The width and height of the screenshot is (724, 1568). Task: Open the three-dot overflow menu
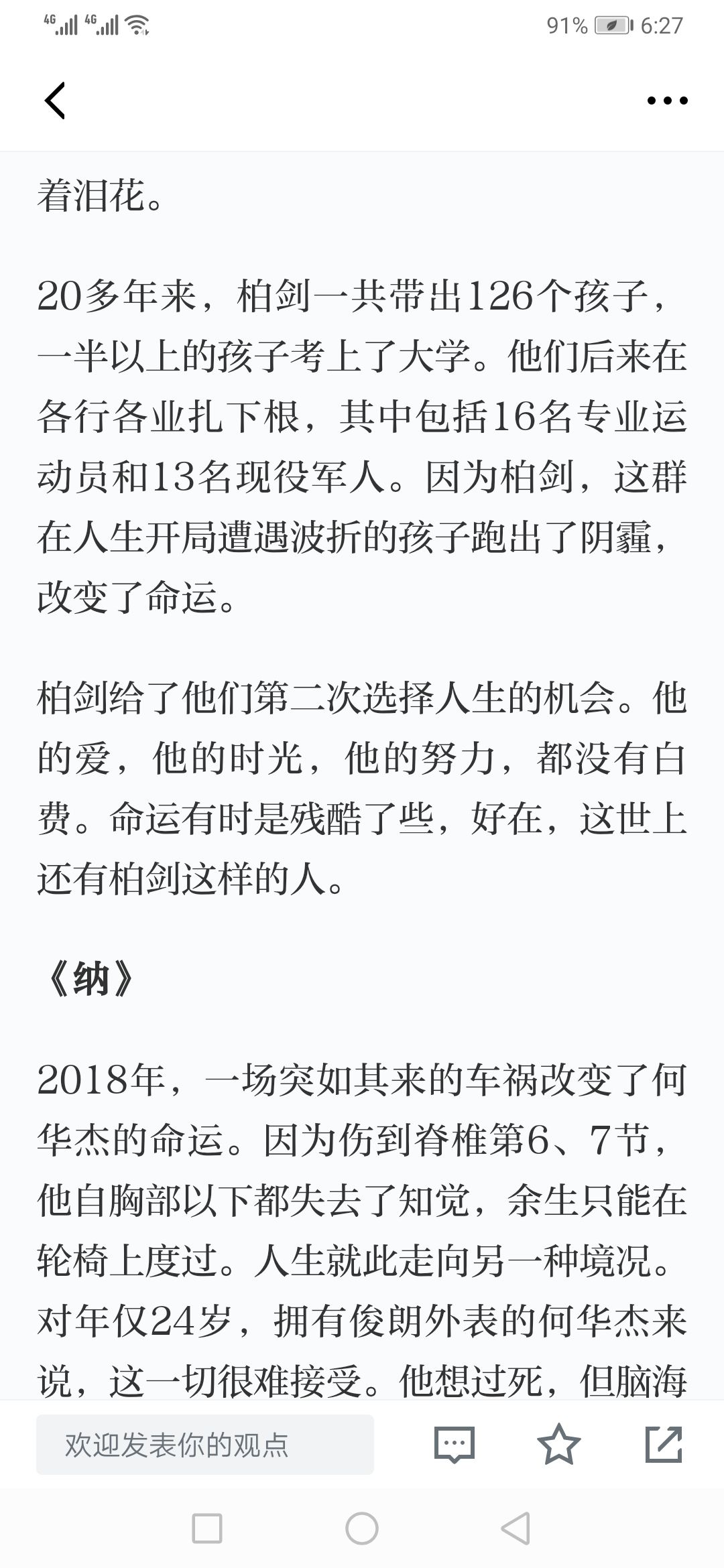tap(667, 101)
